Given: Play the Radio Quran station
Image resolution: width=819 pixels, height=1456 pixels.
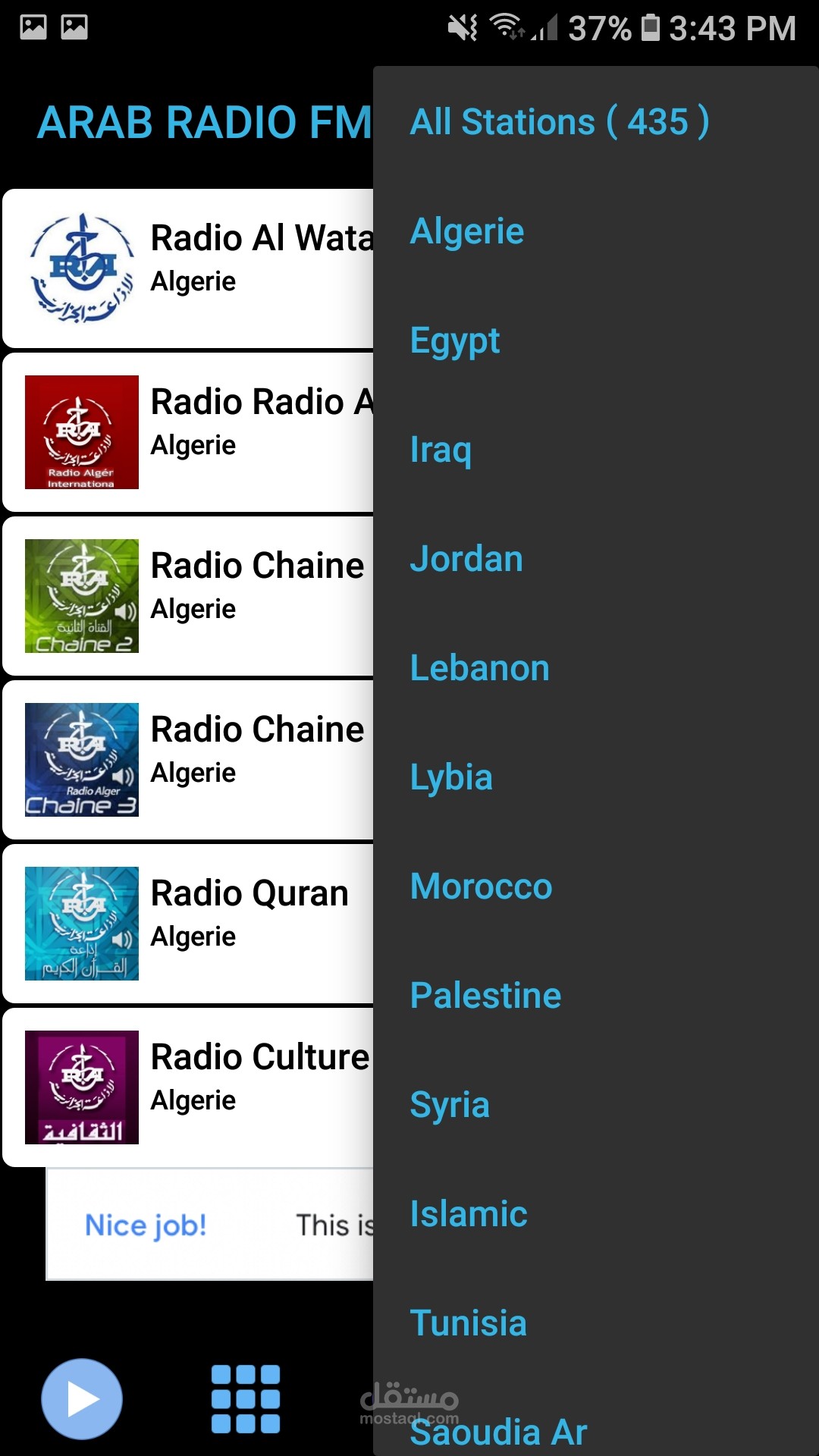Looking at the screenshot, I should click(x=190, y=924).
